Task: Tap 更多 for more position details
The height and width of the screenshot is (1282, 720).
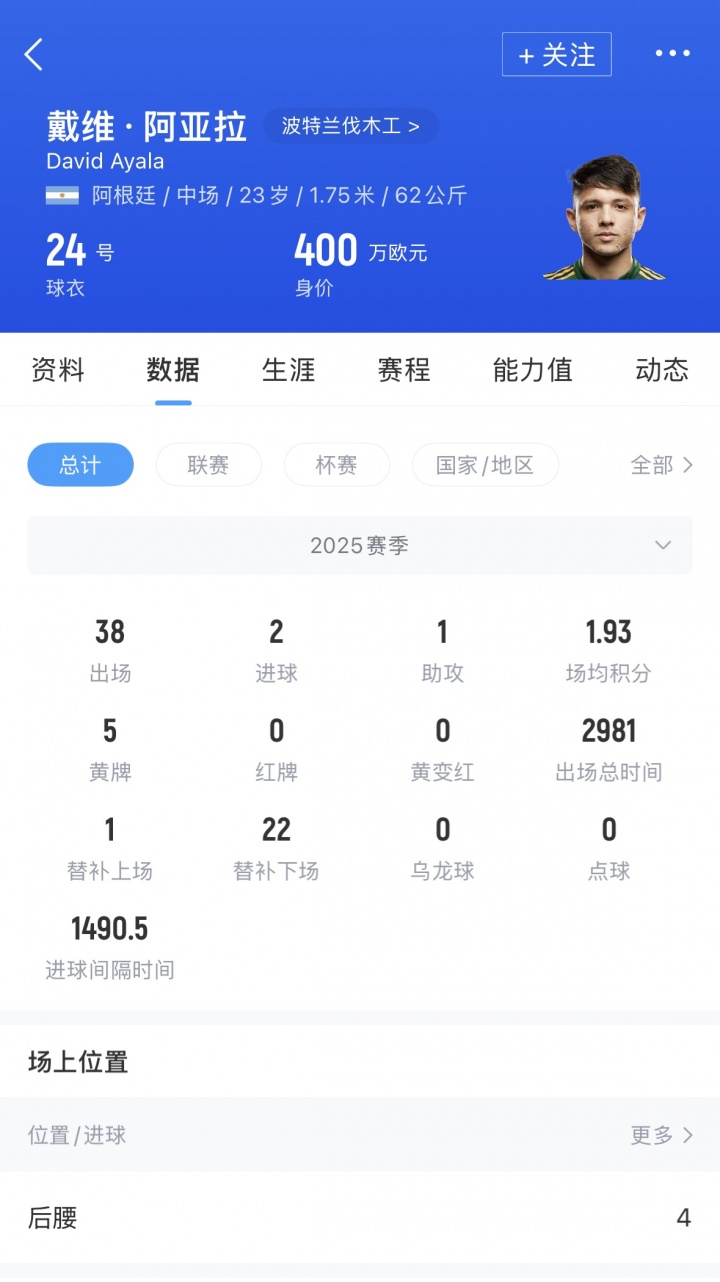Action: 661,1135
